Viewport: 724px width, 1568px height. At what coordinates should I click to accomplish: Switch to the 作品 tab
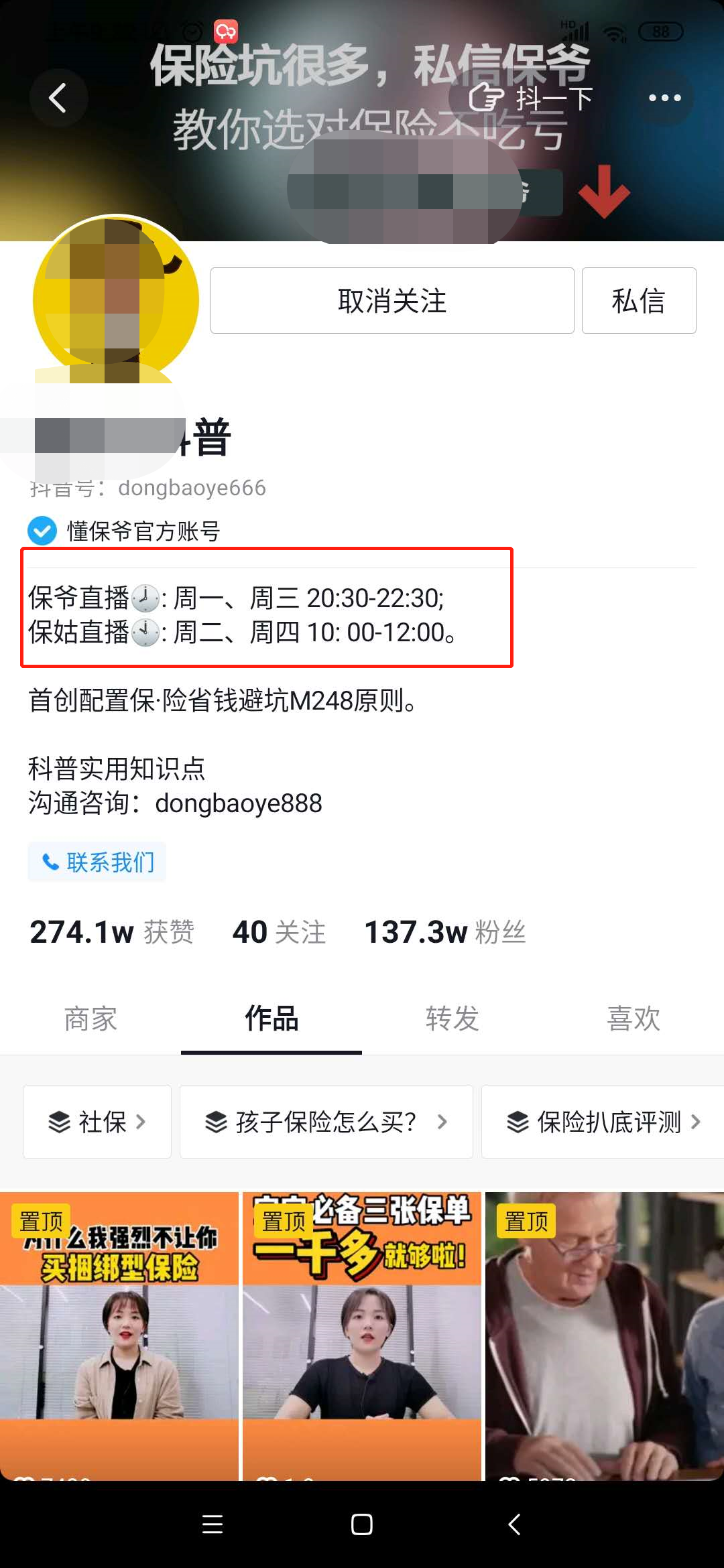click(271, 1019)
